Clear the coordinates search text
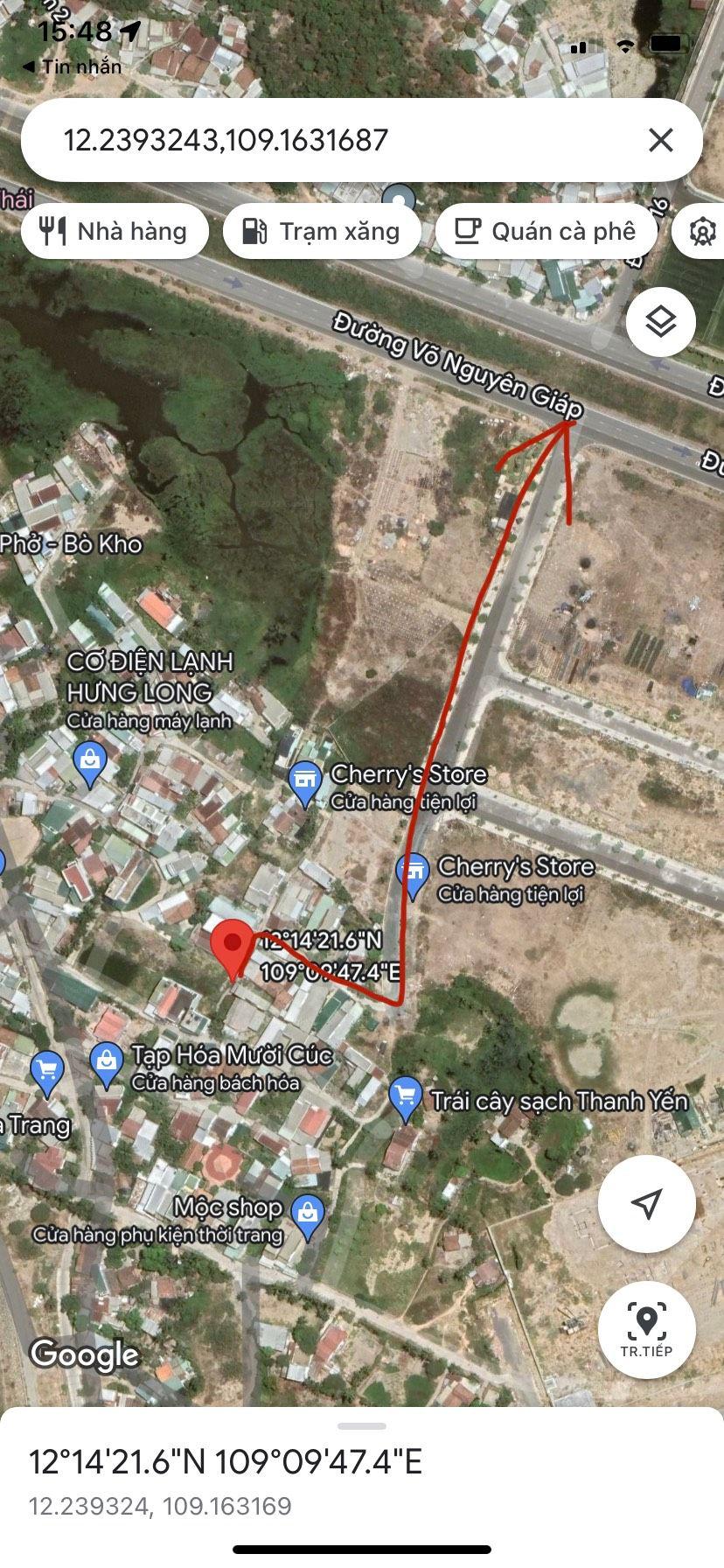The image size is (724, 1568). coord(661,140)
